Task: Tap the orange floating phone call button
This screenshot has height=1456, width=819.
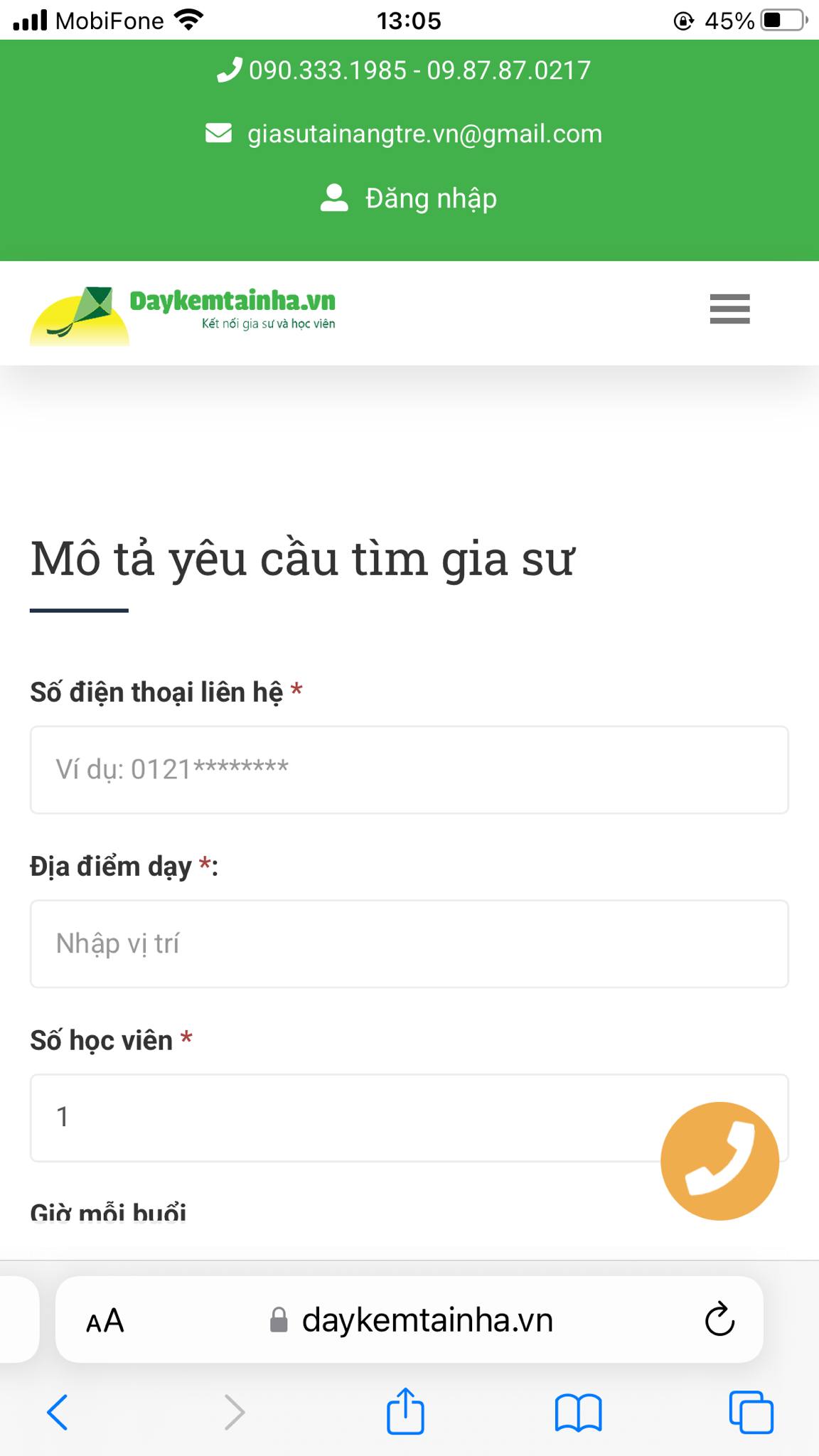Action: click(719, 1161)
